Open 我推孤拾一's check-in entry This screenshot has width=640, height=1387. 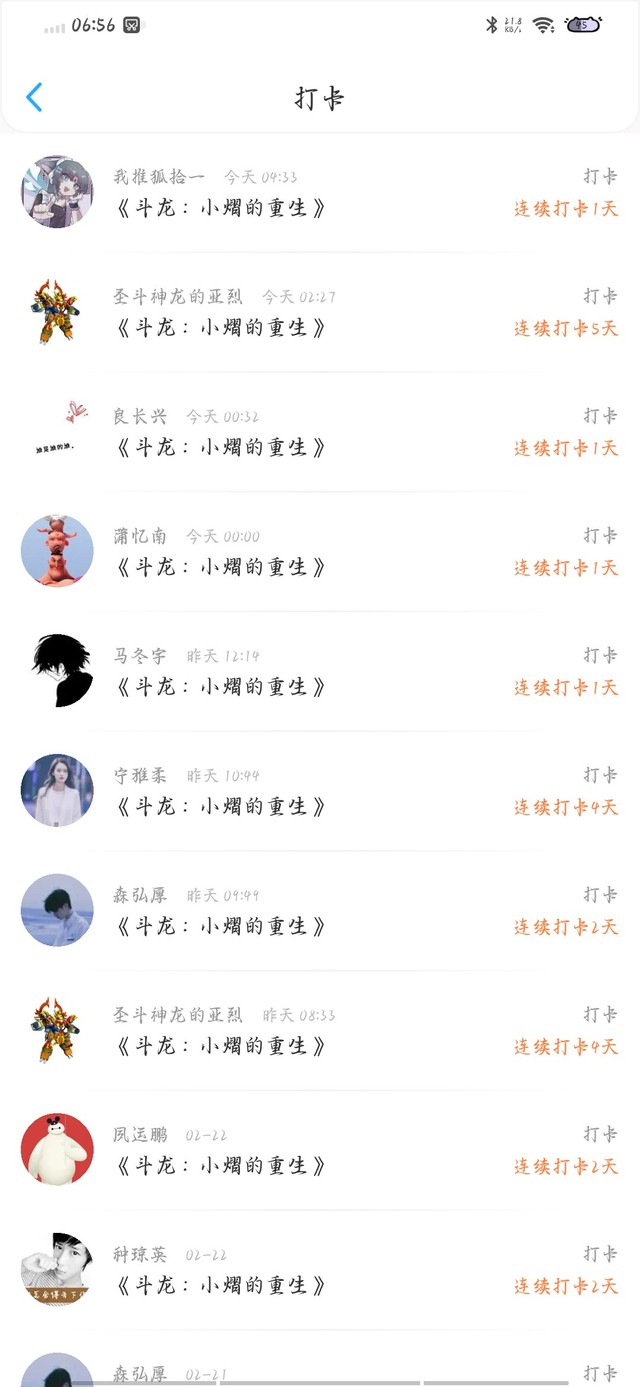(x=320, y=193)
